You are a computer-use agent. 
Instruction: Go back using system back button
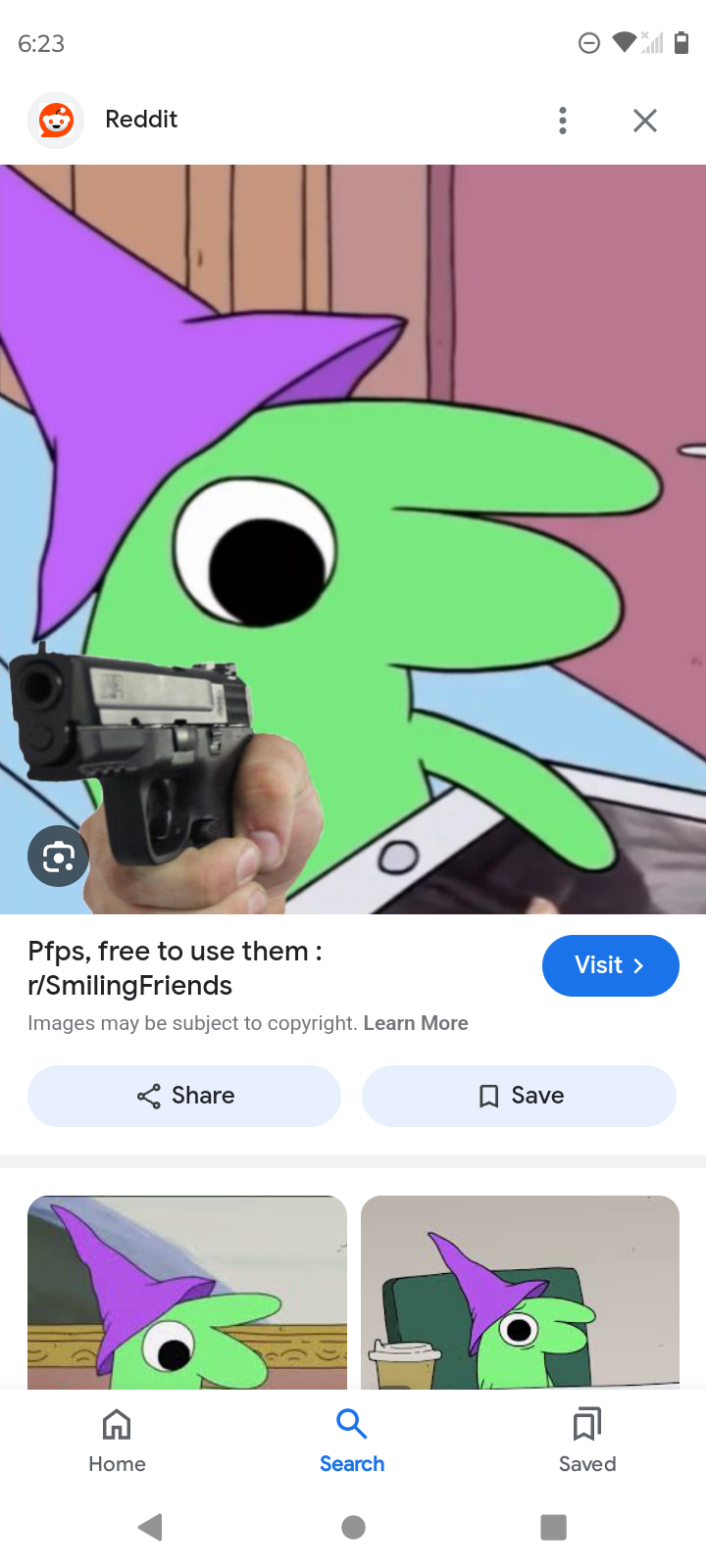tap(150, 1527)
